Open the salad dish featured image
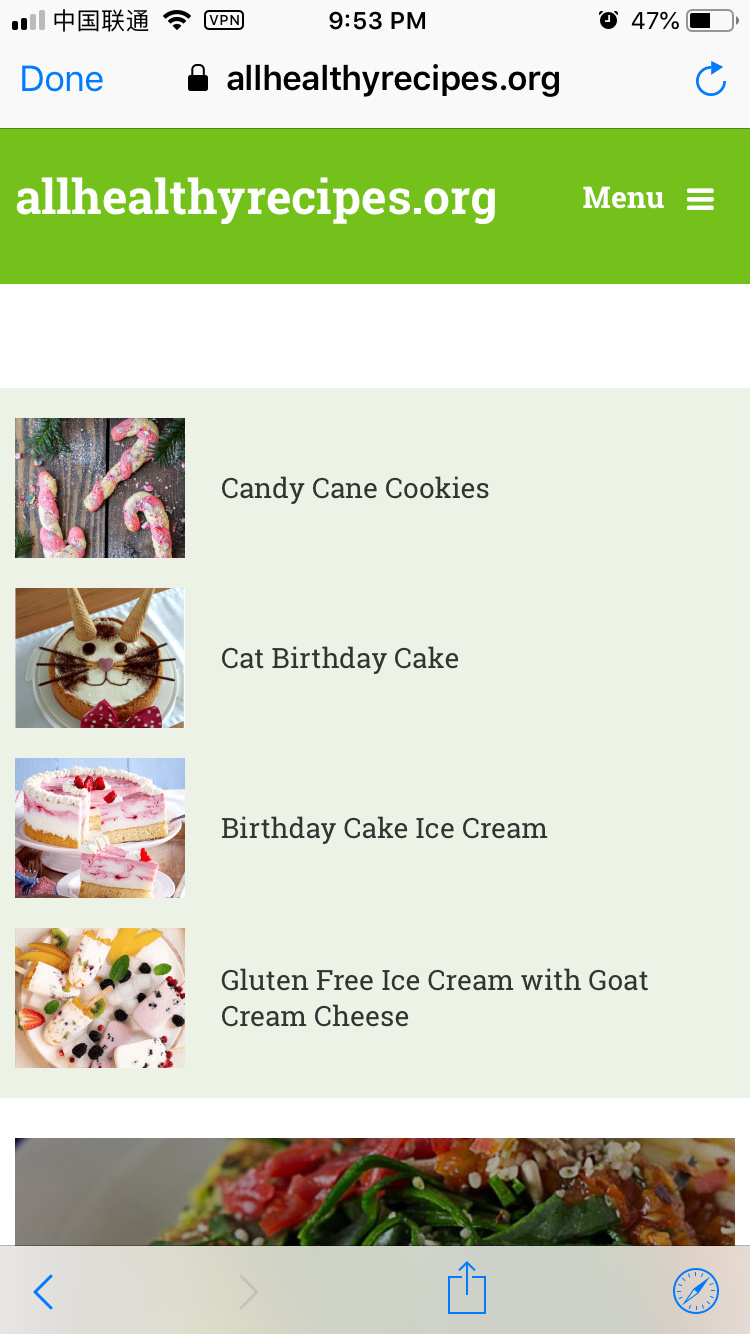The width and height of the screenshot is (750, 1334). 375,1191
